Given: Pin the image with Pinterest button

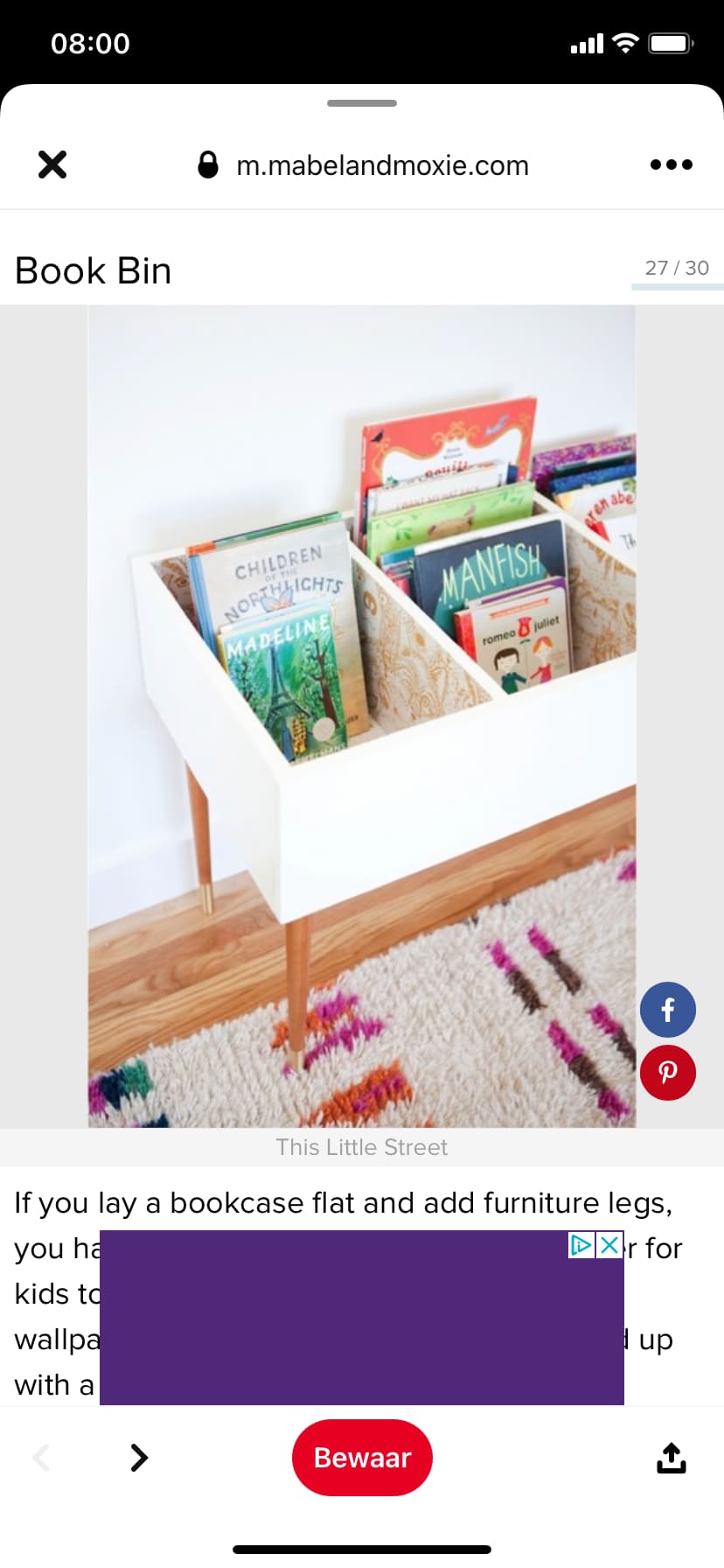Looking at the screenshot, I should point(668,1073).
